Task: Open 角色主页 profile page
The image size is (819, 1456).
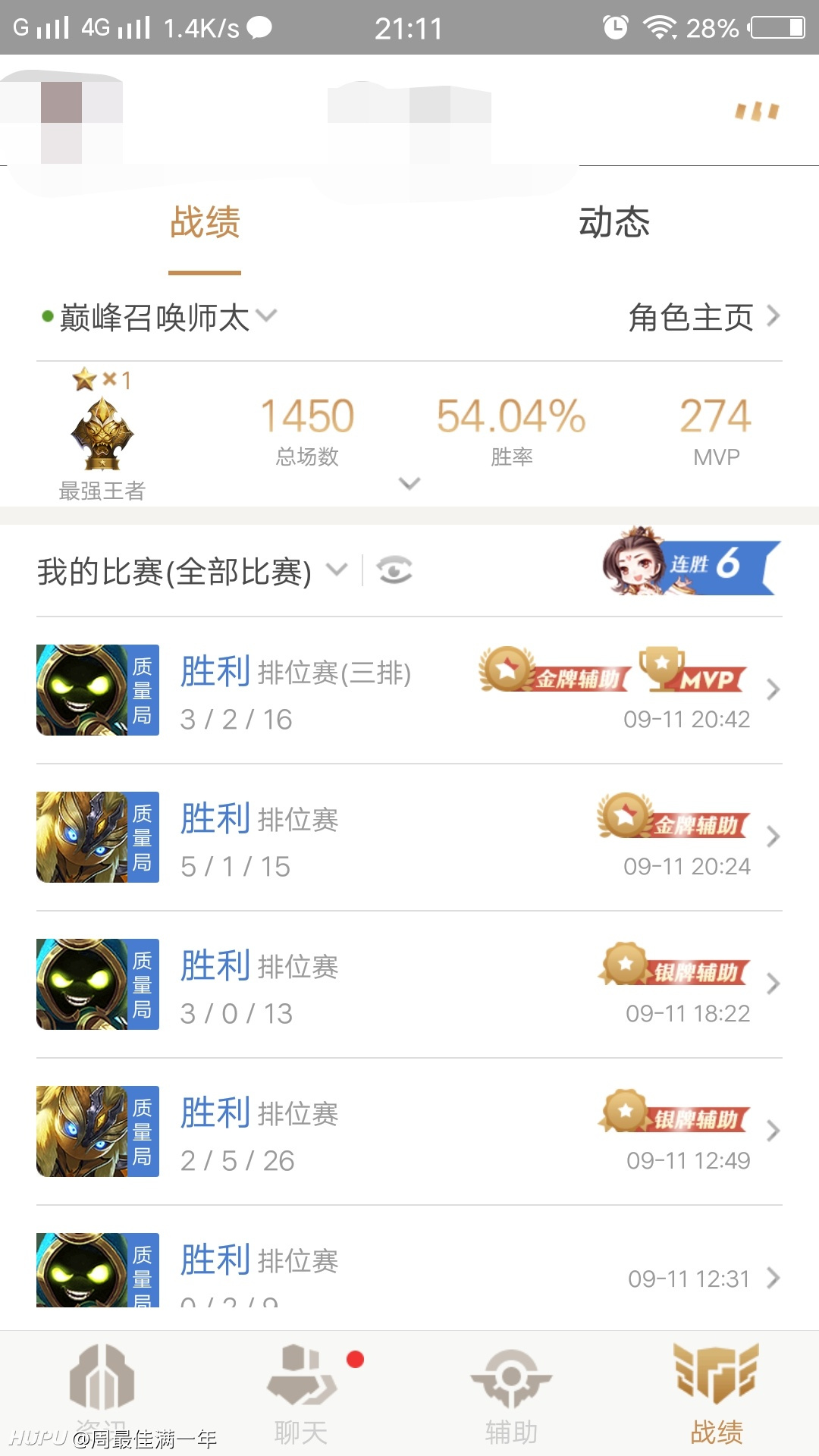Action: point(703,317)
